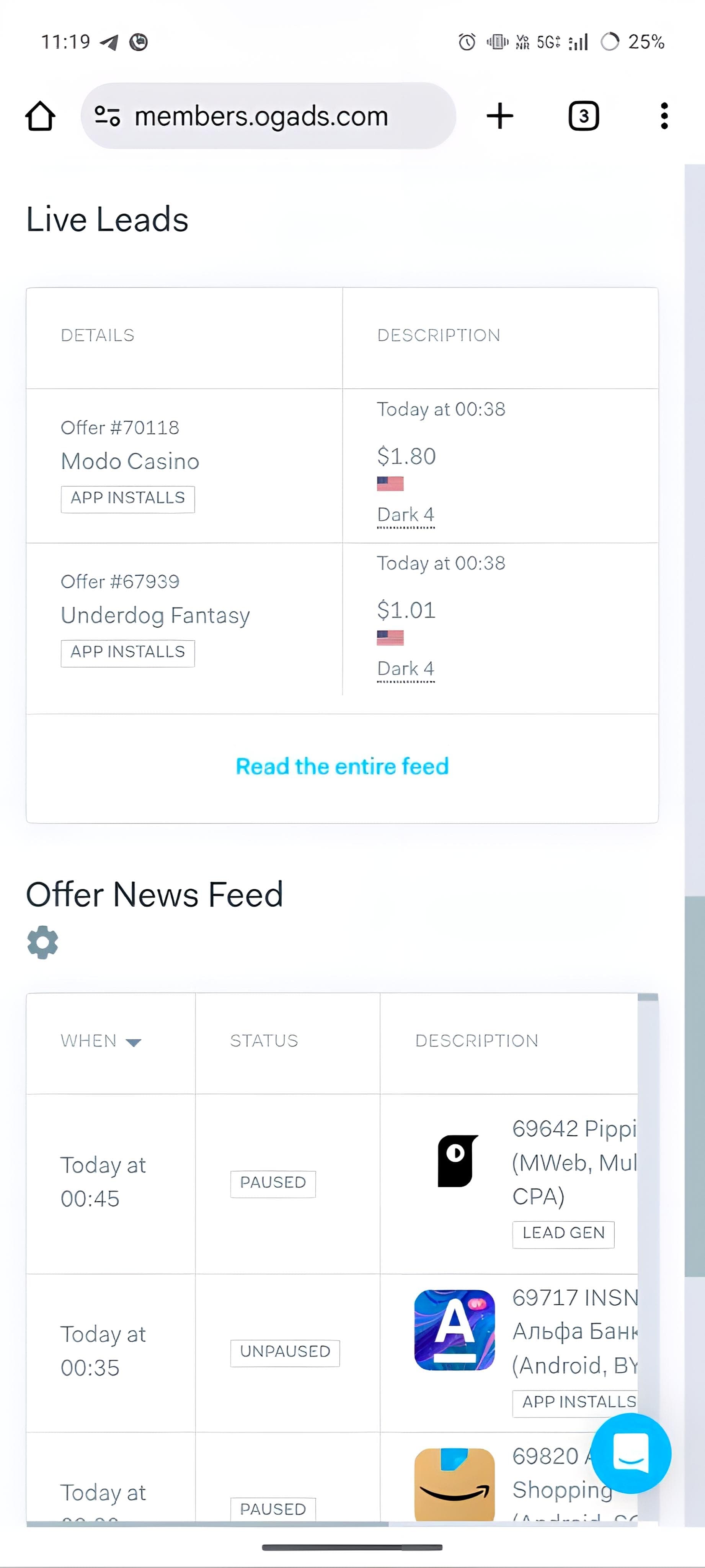Screen dimensions: 705x1568
Task: Sort the news feed by When
Action: click(x=100, y=1041)
